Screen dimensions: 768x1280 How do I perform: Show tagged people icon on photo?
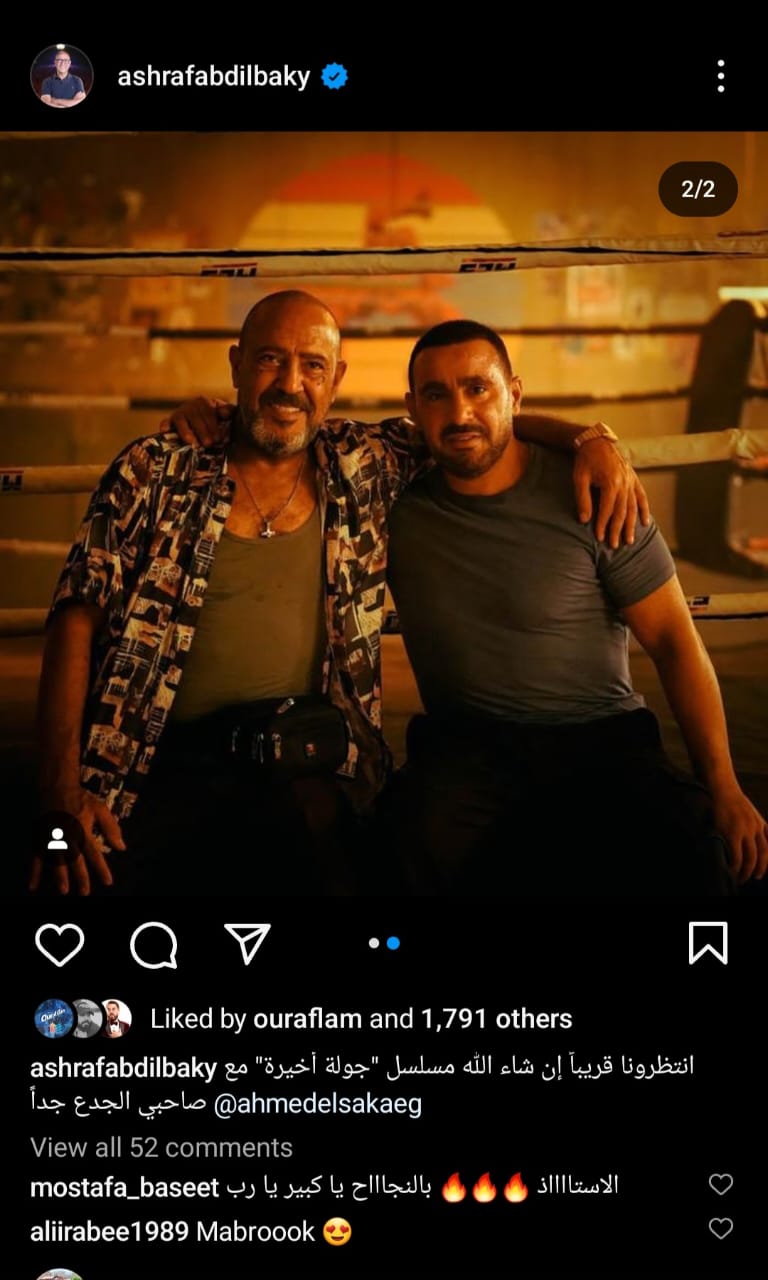point(58,841)
